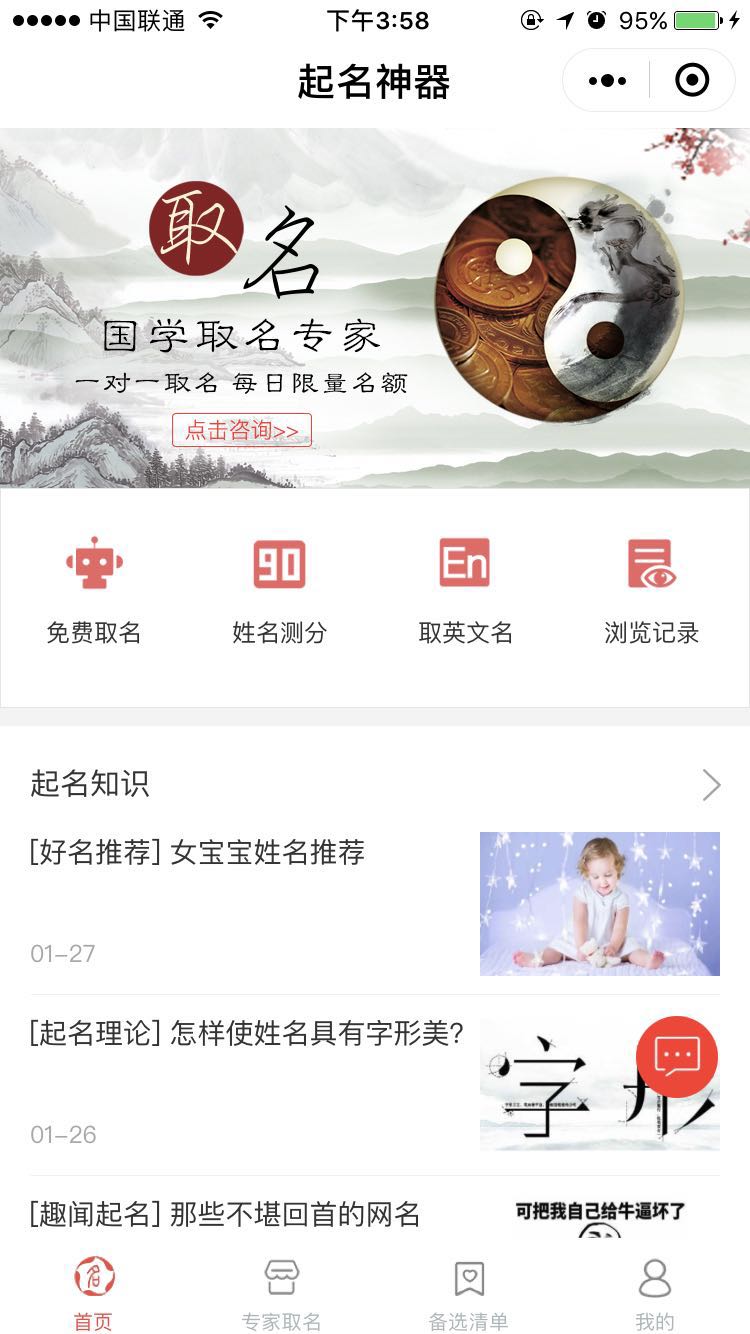The width and height of the screenshot is (750, 1334).
Task: Open 姓名测分
Action: click(280, 591)
